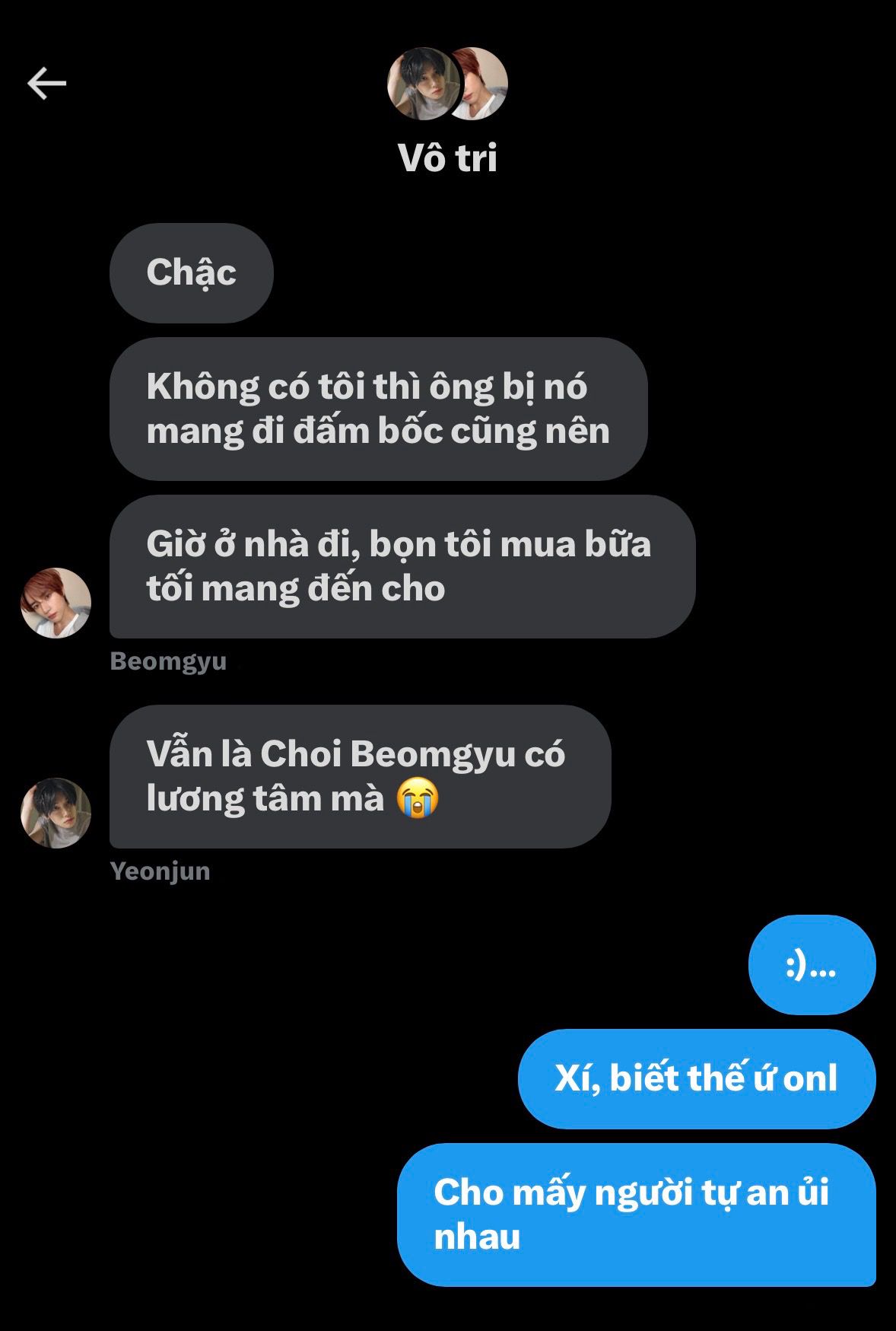Open Yeonjun's profile from his avatar
The image size is (896, 1331).
[56, 813]
